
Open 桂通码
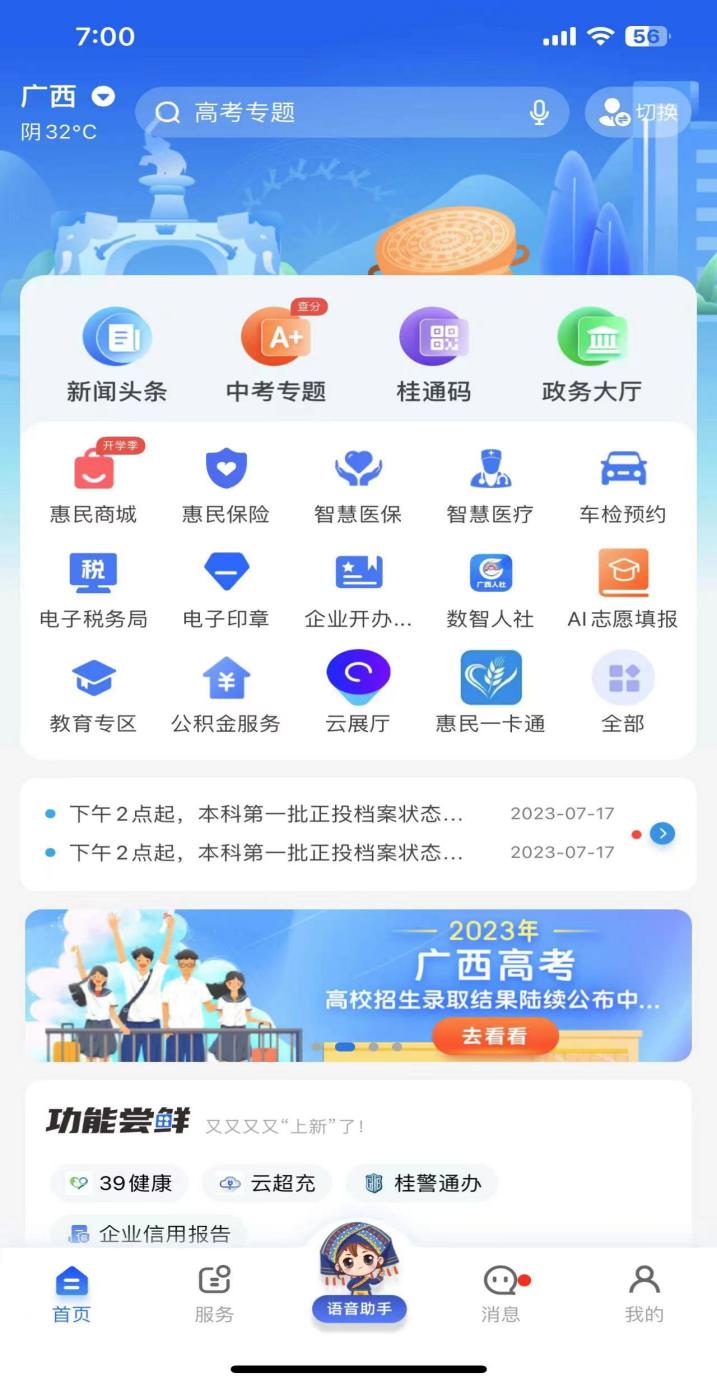(x=433, y=356)
